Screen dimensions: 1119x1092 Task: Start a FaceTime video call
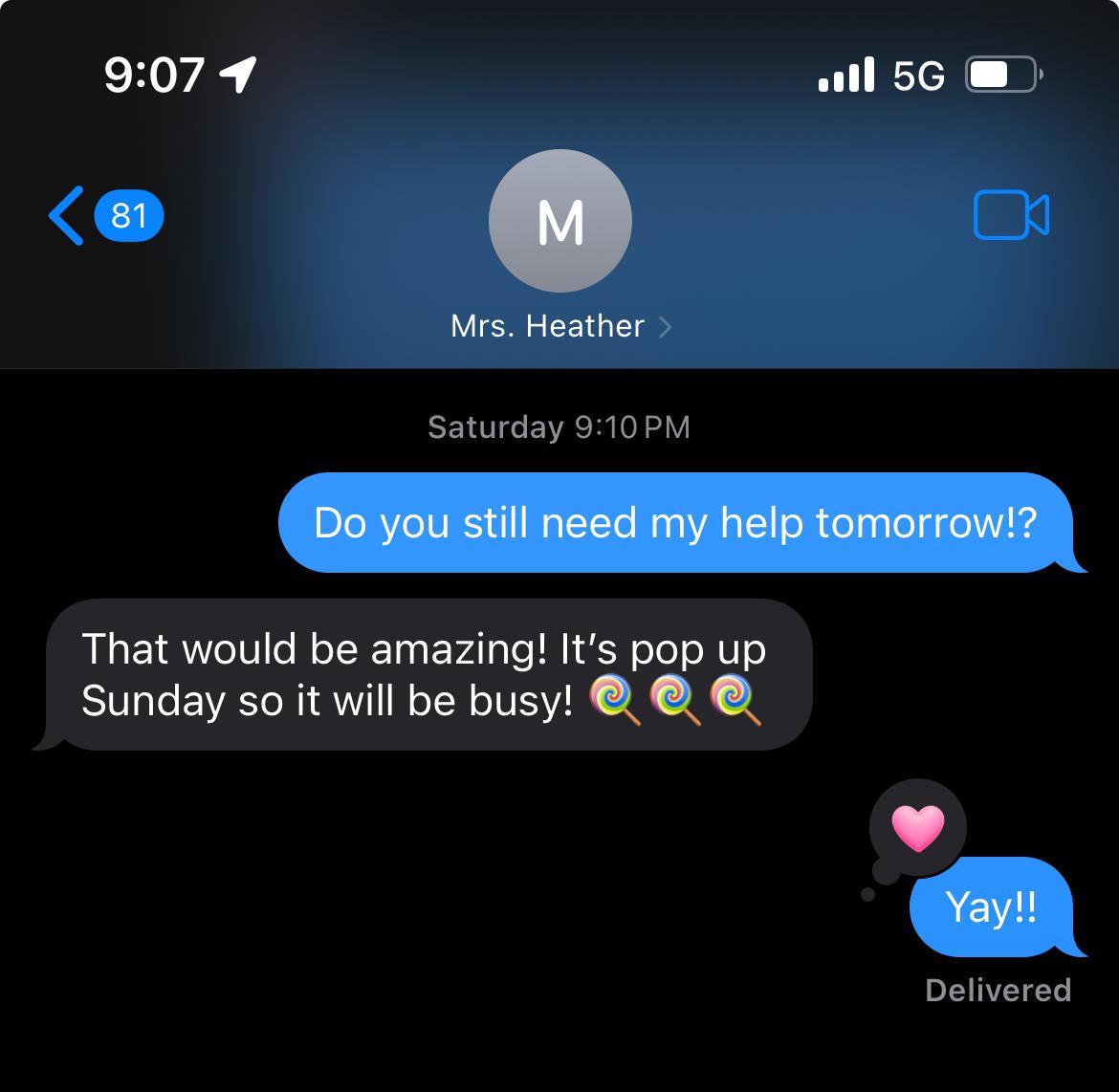1011,215
